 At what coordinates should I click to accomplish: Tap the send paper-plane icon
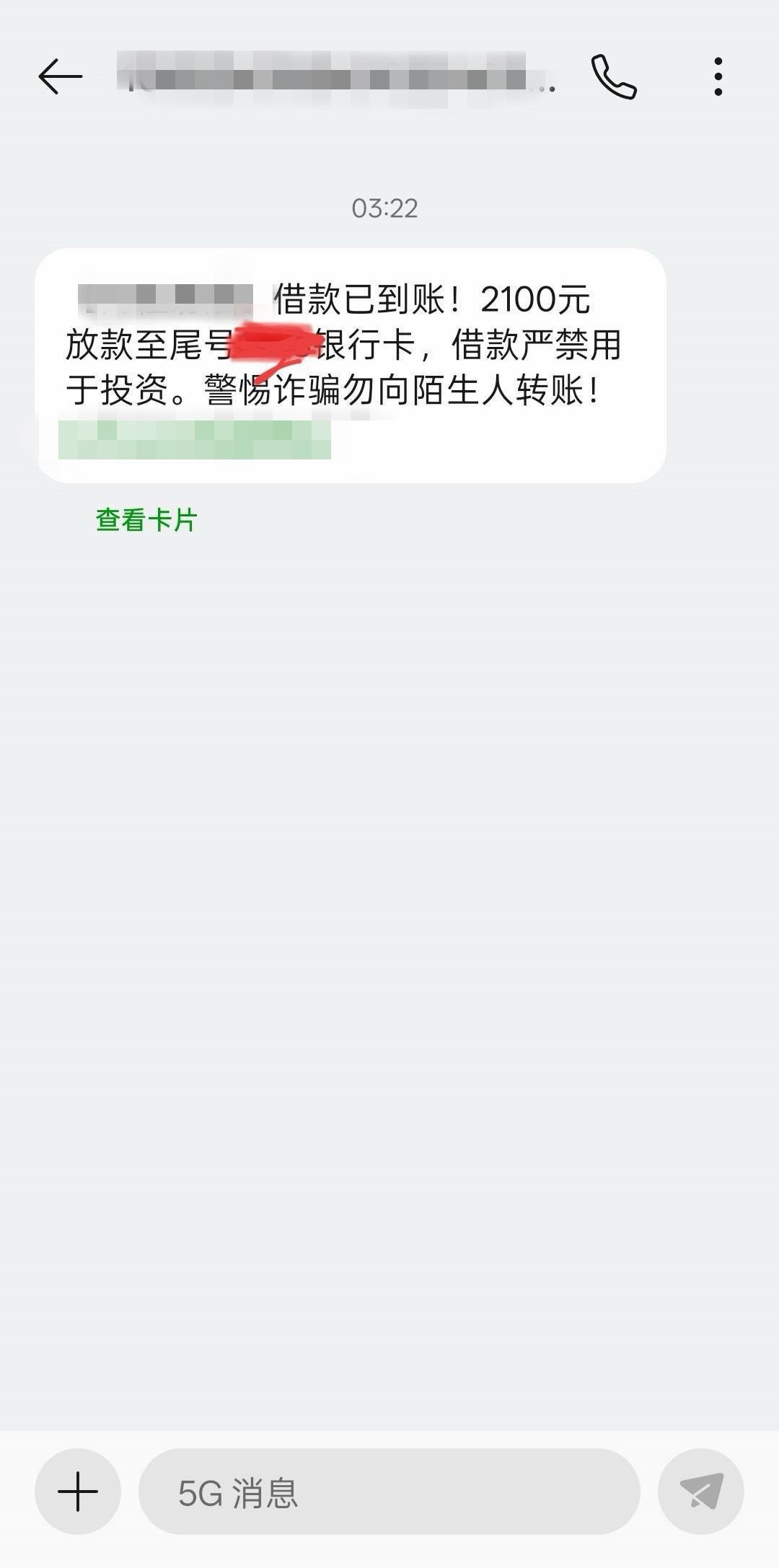pos(701,1491)
